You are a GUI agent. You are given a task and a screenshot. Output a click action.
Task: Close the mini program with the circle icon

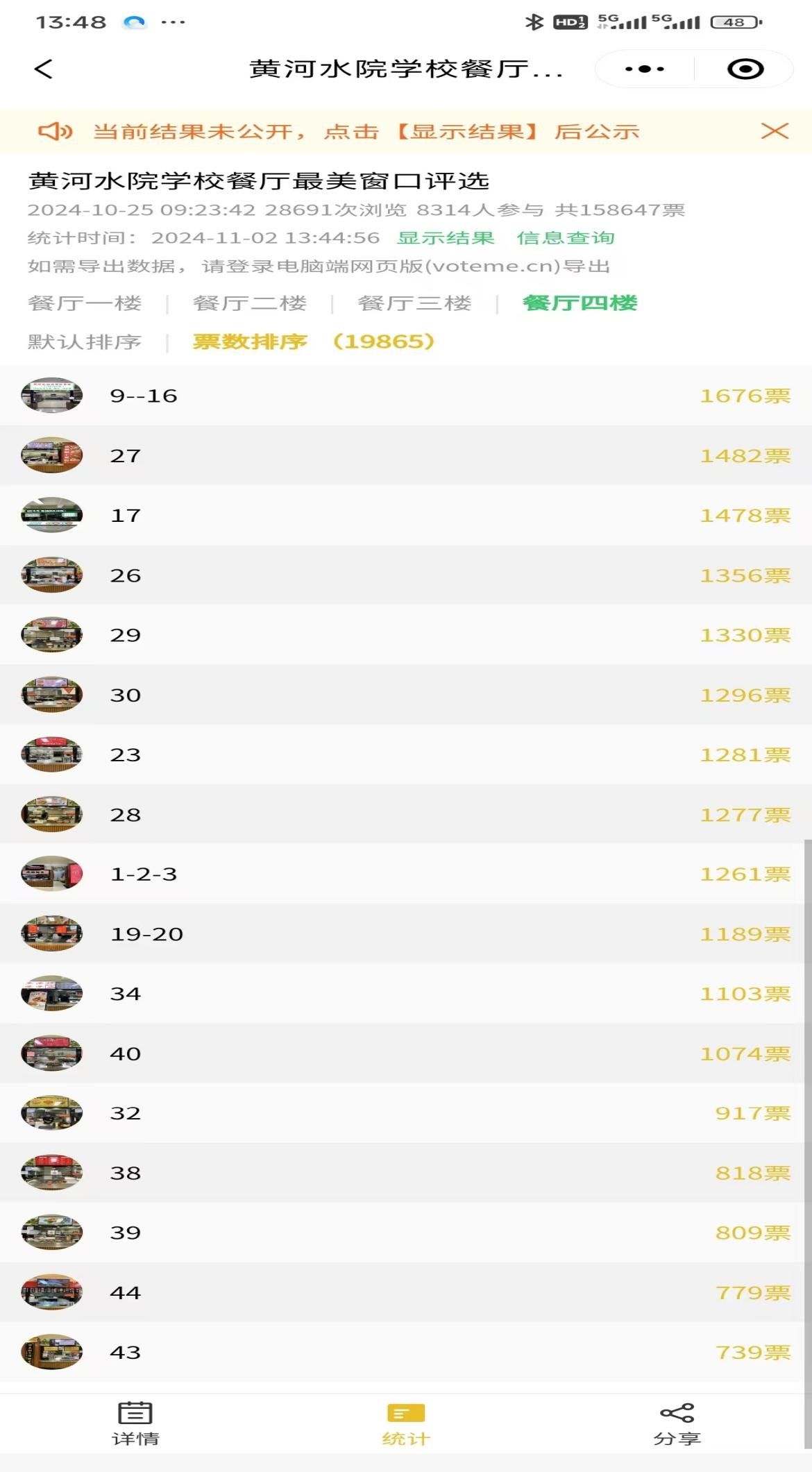[745, 69]
